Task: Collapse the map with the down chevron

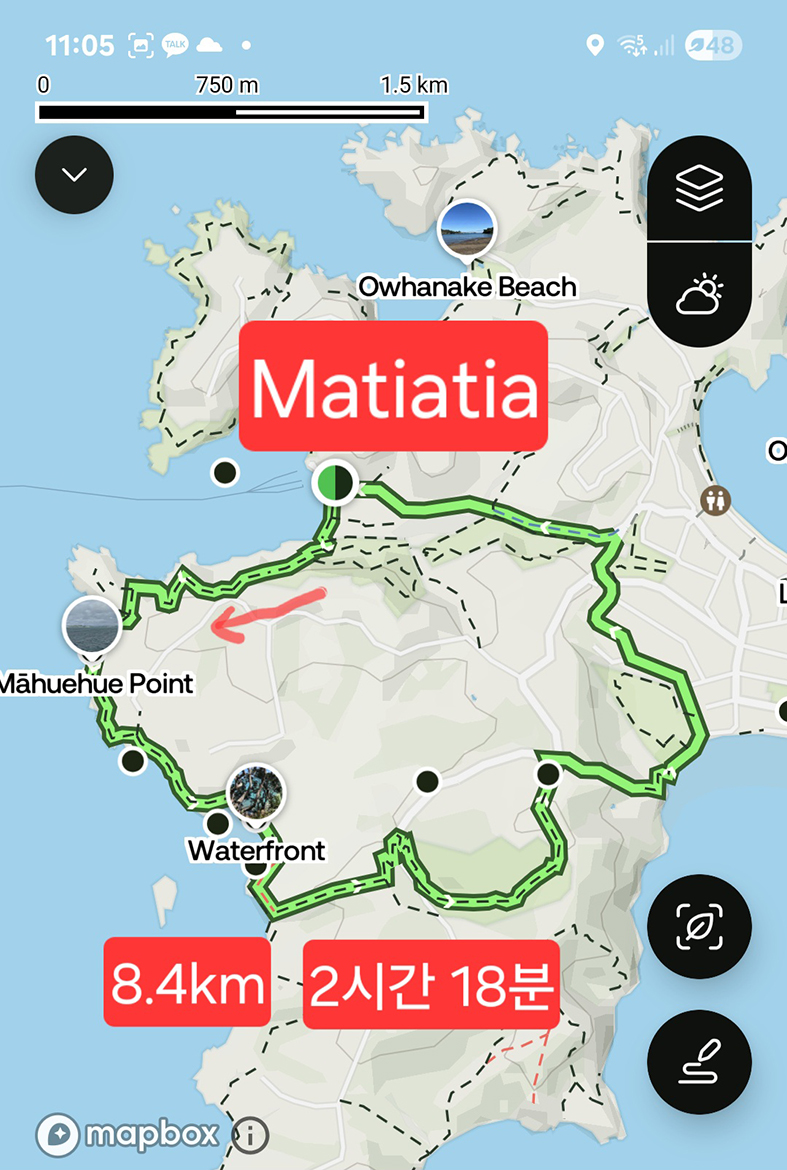Action: pyautogui.click(x=74, y=174)
